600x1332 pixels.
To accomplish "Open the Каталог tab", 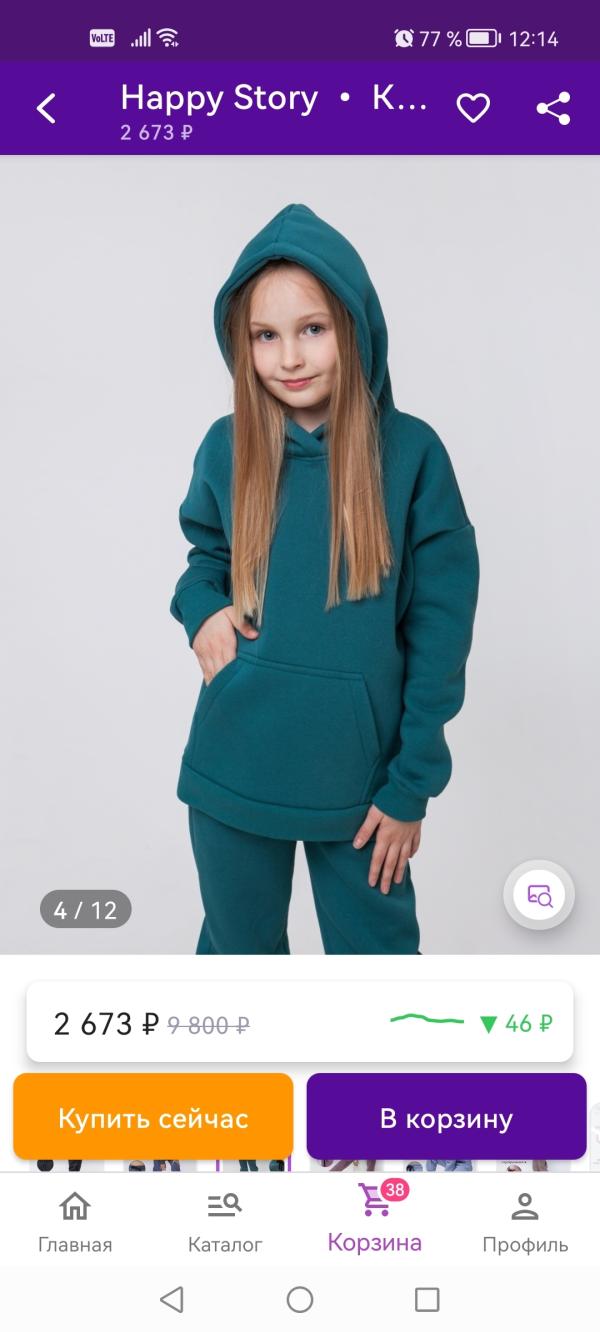I will 225,1221.
